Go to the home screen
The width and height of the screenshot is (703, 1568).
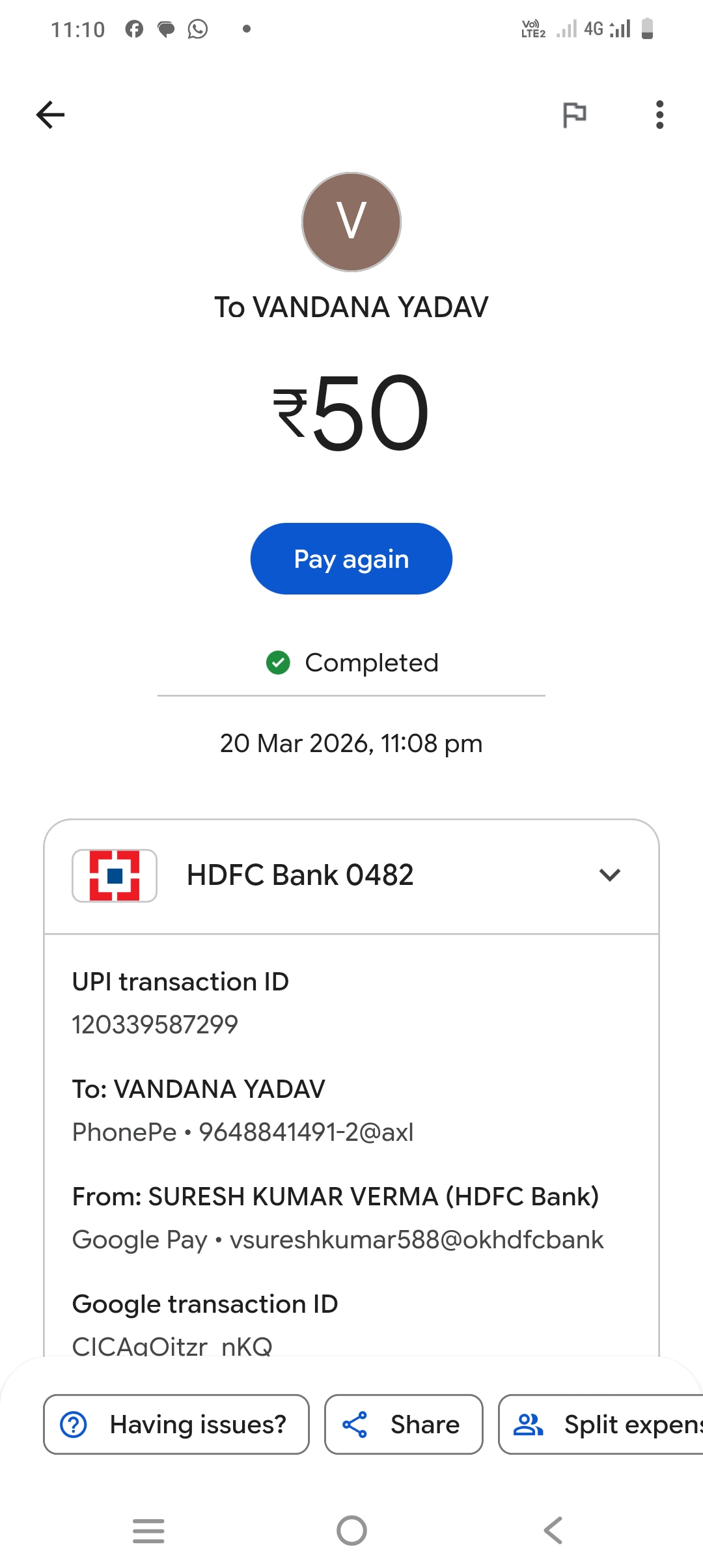(351, 1530)
